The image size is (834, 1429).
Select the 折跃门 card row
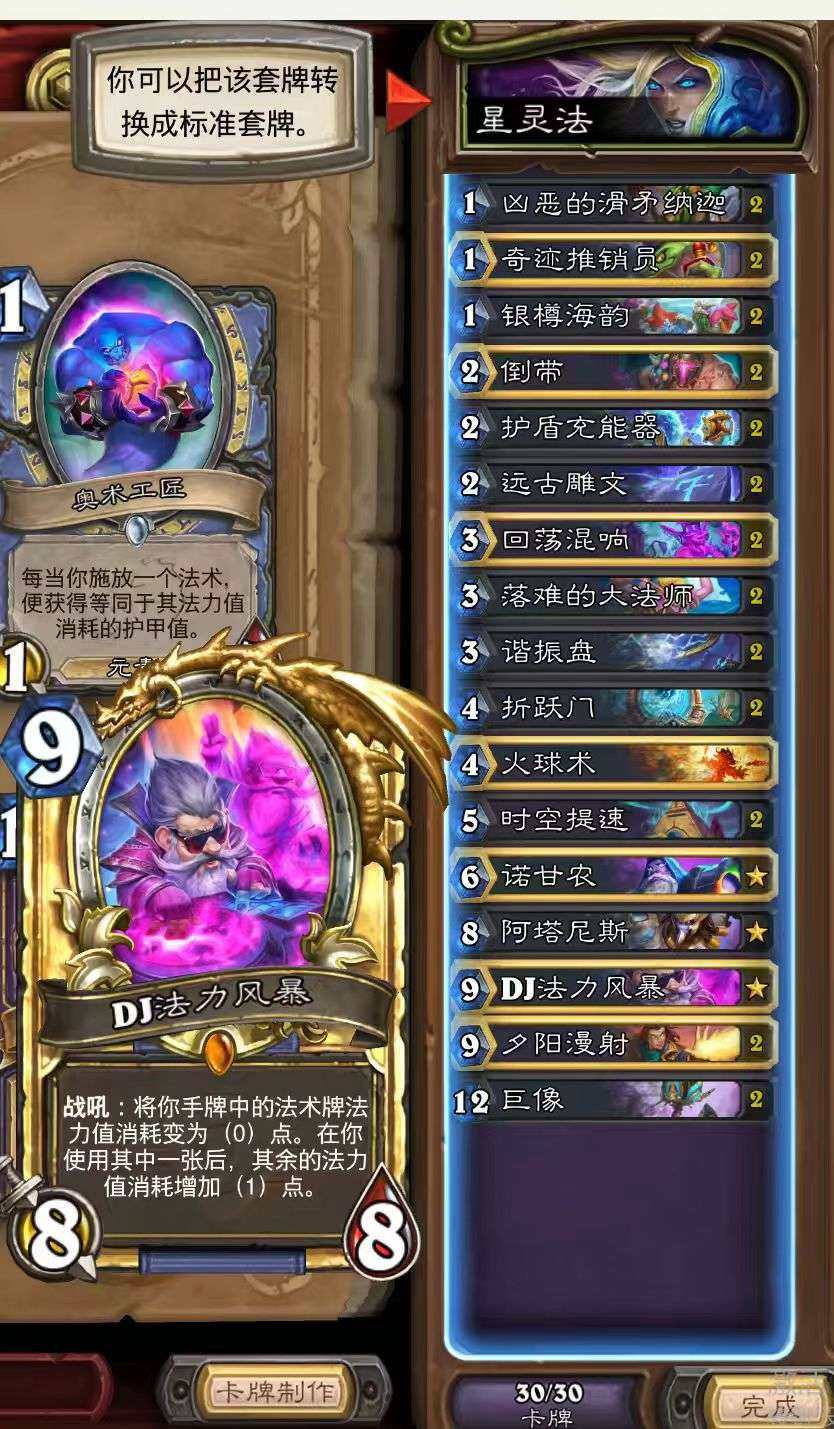click(x=612, y=708)
